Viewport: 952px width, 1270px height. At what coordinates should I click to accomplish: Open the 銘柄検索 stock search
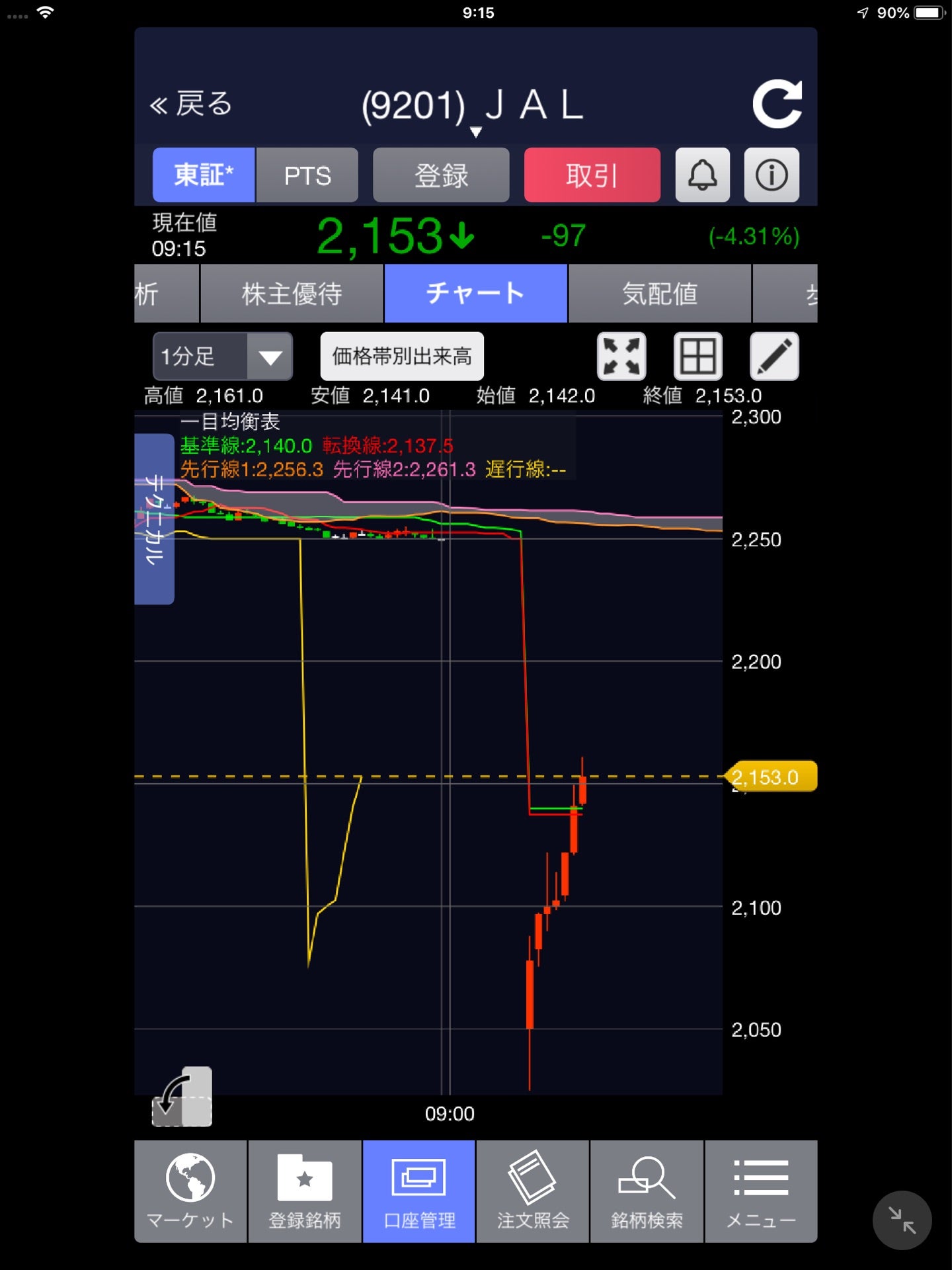[647, 1191]
